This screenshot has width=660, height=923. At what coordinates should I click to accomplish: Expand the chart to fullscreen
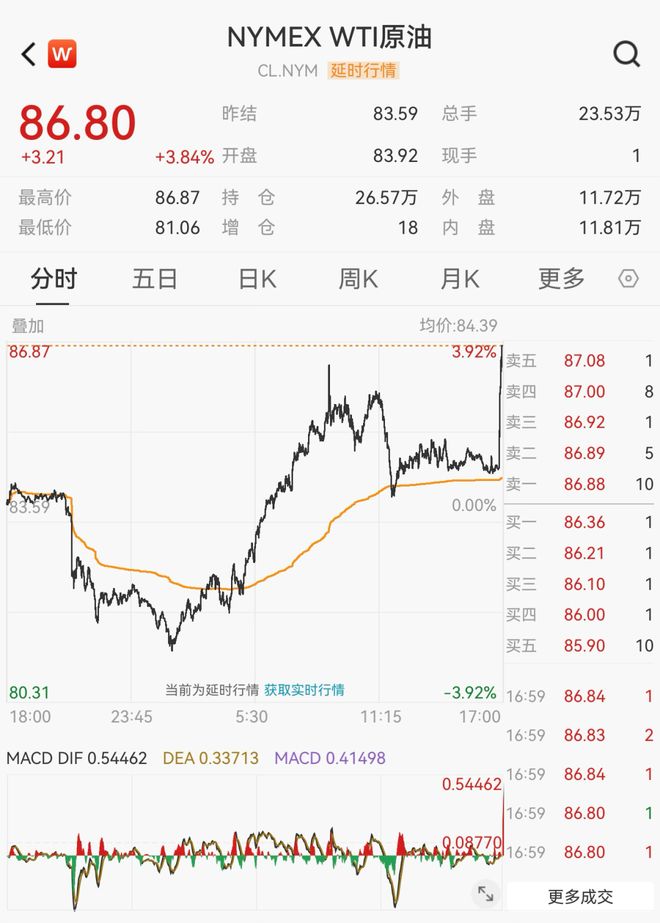(x=486, y=894)
